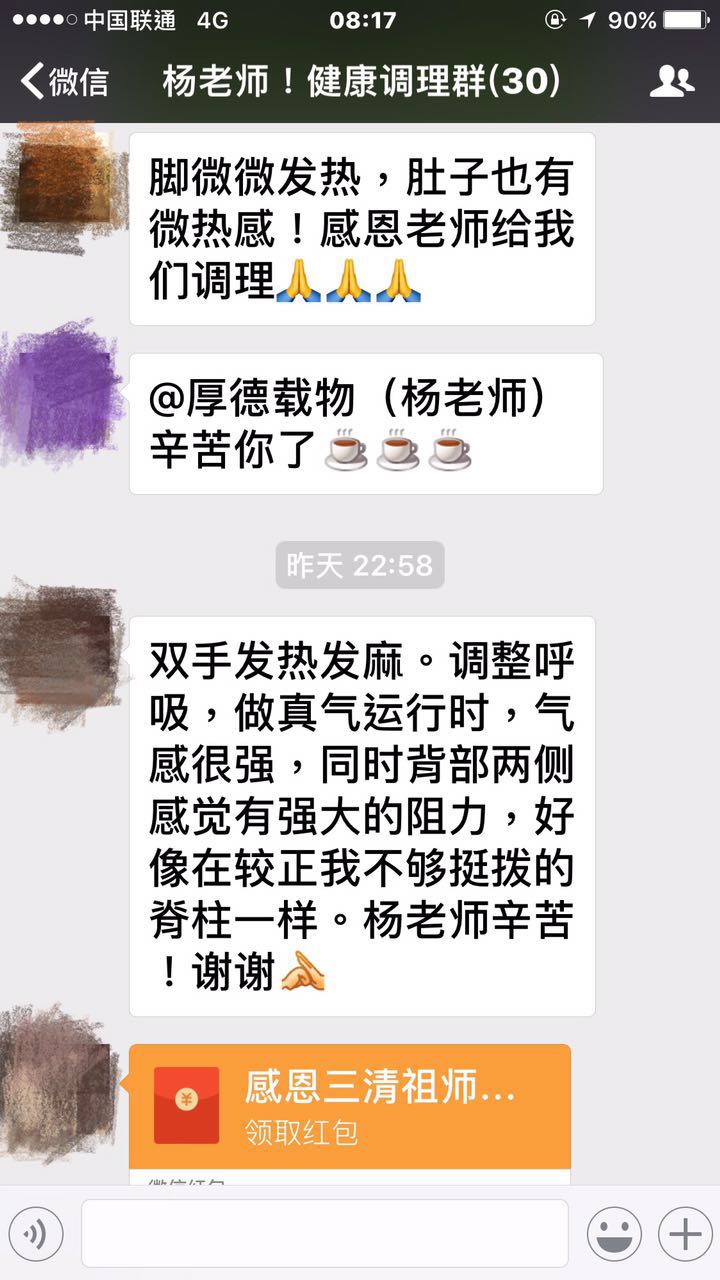Screen dimensions: 720x1280
Task: Open the group members info icon
Action: 671,81
